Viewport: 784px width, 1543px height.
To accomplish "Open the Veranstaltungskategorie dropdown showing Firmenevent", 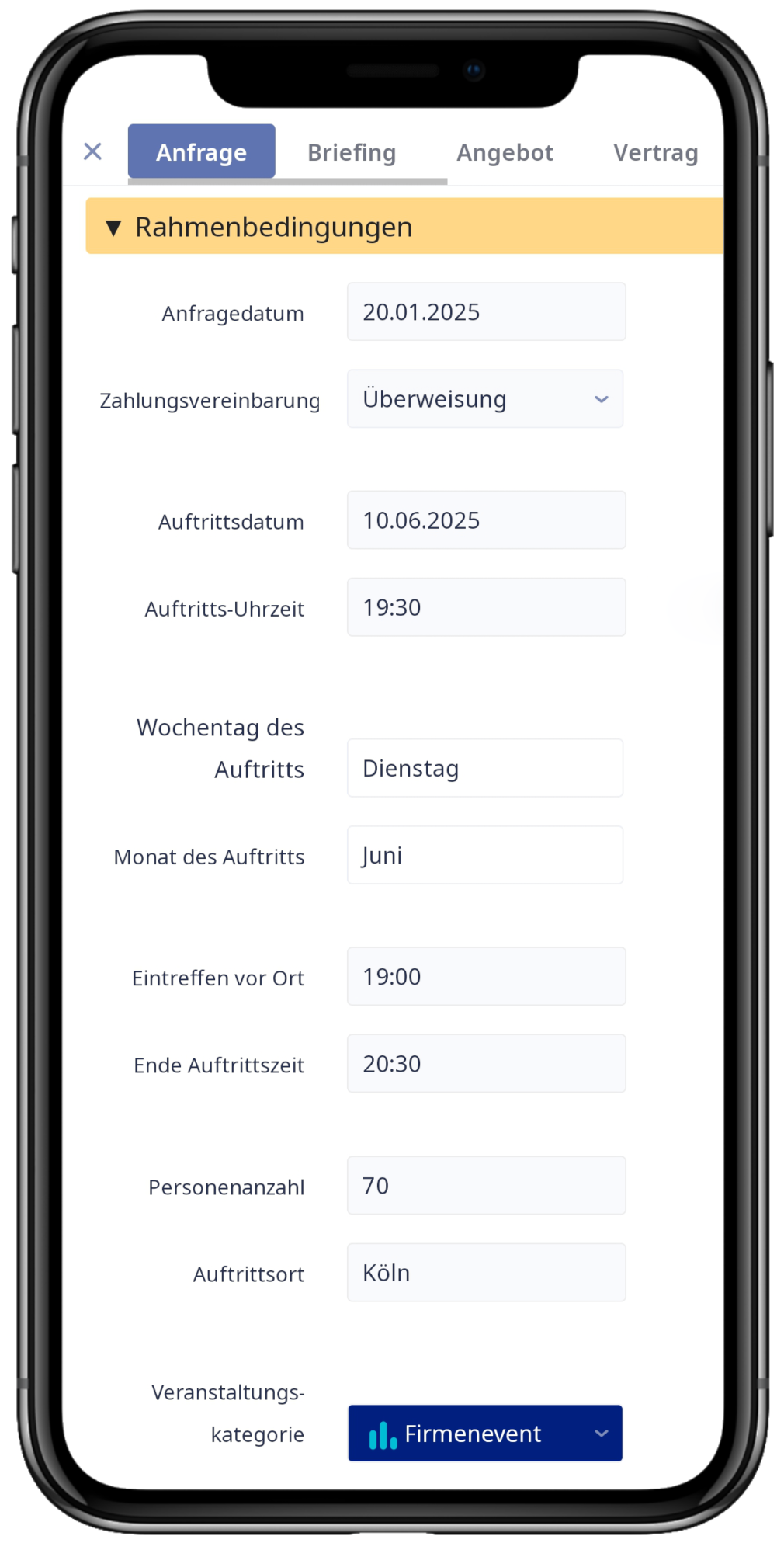I will [x=485, y=1434].
